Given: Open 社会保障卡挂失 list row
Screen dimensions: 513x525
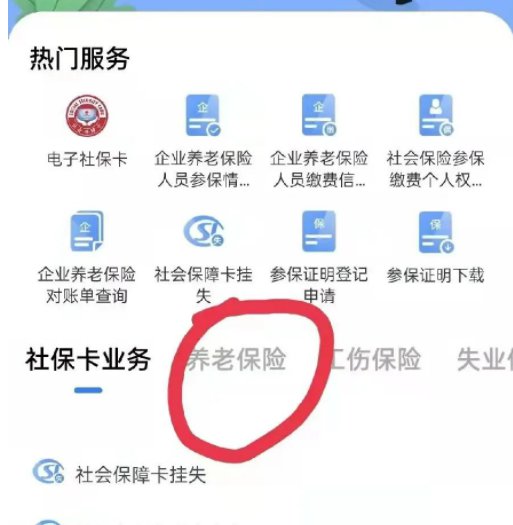Looking at the screenshot, I should pos(256,474).
